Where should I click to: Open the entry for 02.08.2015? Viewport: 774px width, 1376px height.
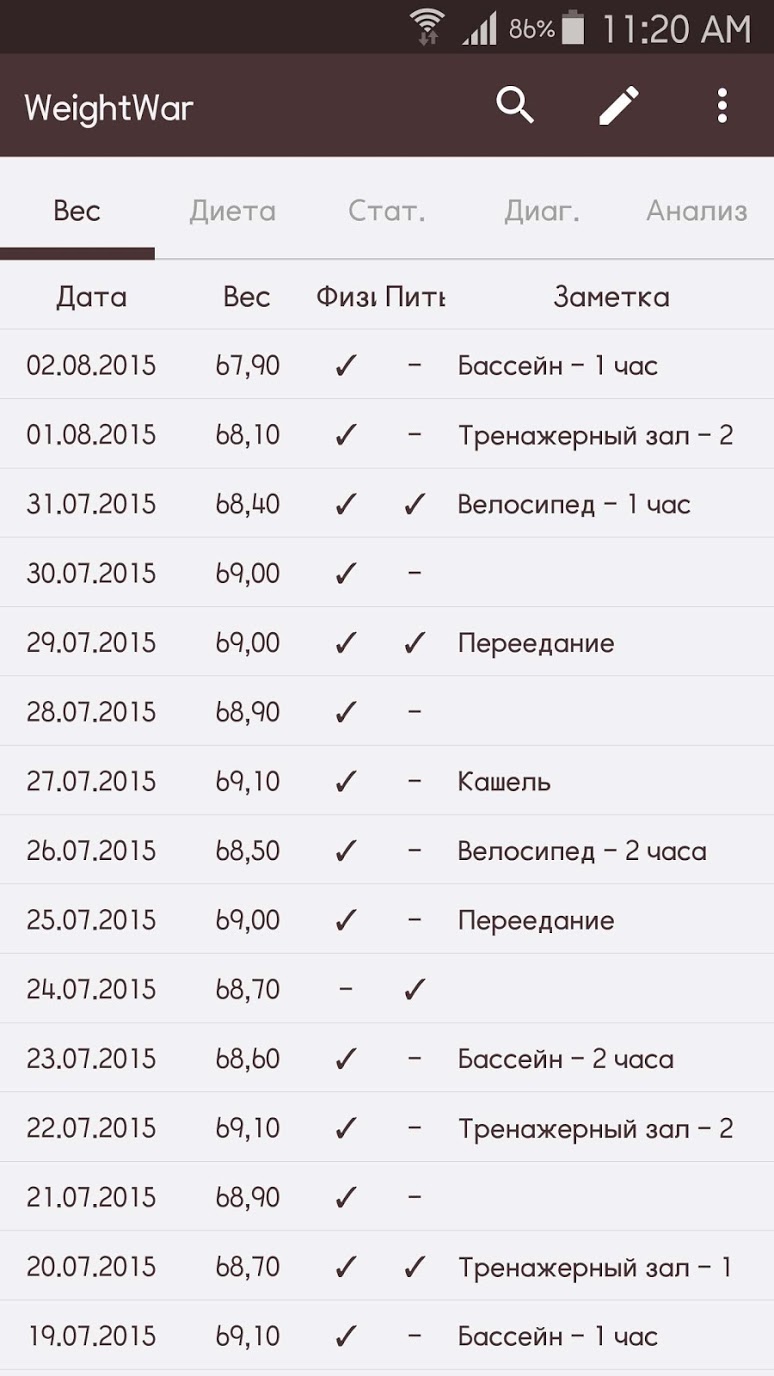point(387,365)
